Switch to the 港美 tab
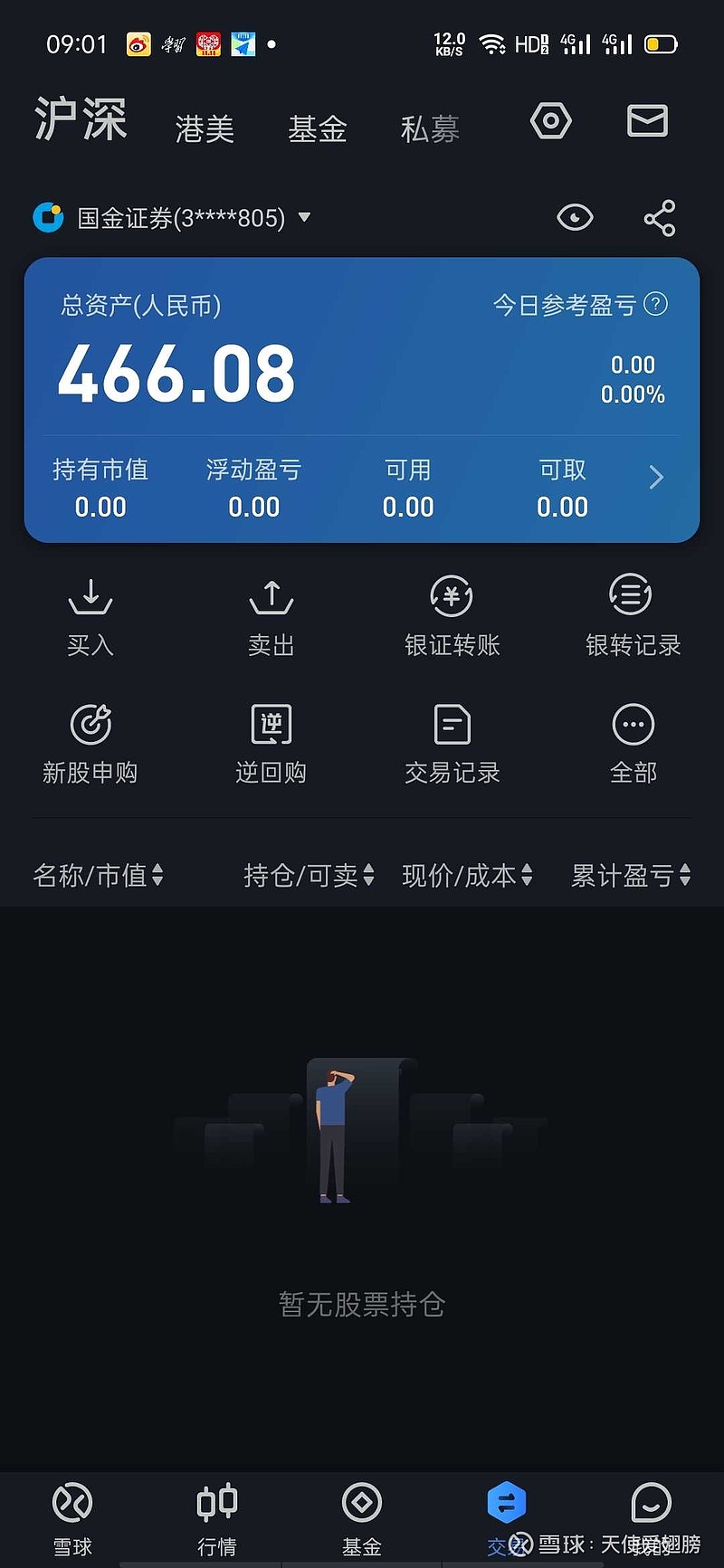This screenshot has height=1568, width=724. tap(205, 128)
